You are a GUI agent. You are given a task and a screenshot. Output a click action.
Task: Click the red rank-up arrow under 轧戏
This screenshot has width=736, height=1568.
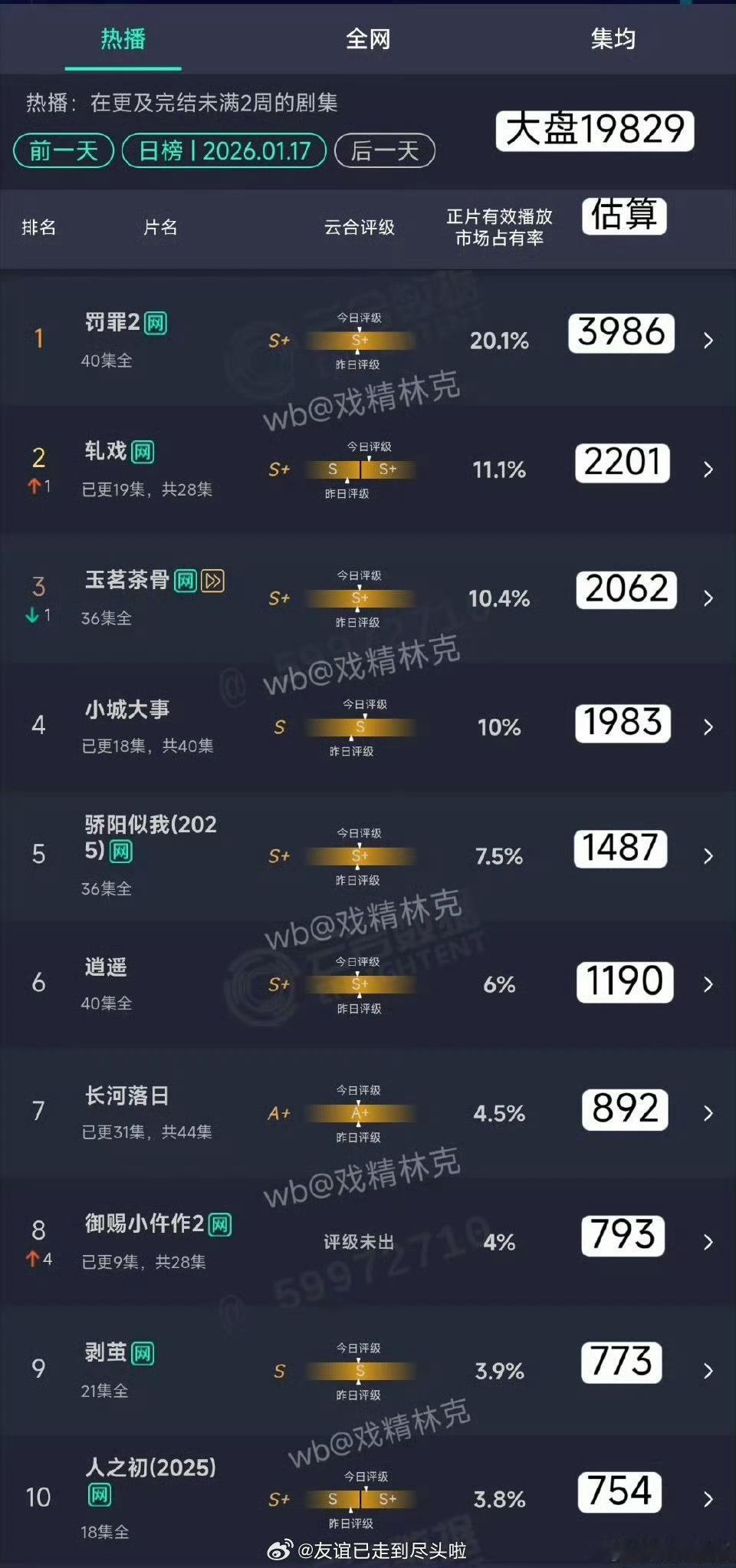[33, 485]
